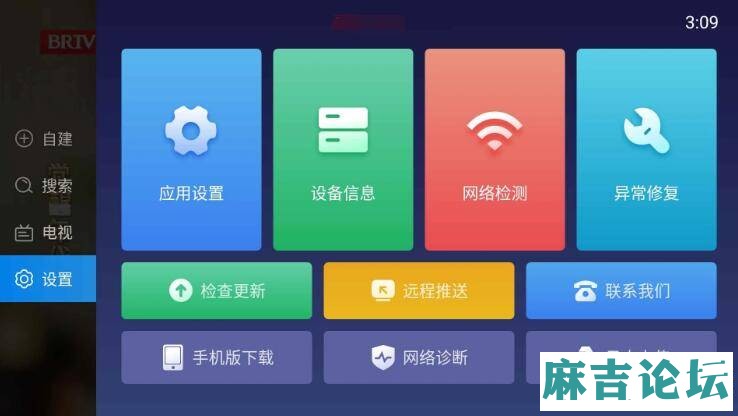Open 手机版下载 mobile version download

216,357
